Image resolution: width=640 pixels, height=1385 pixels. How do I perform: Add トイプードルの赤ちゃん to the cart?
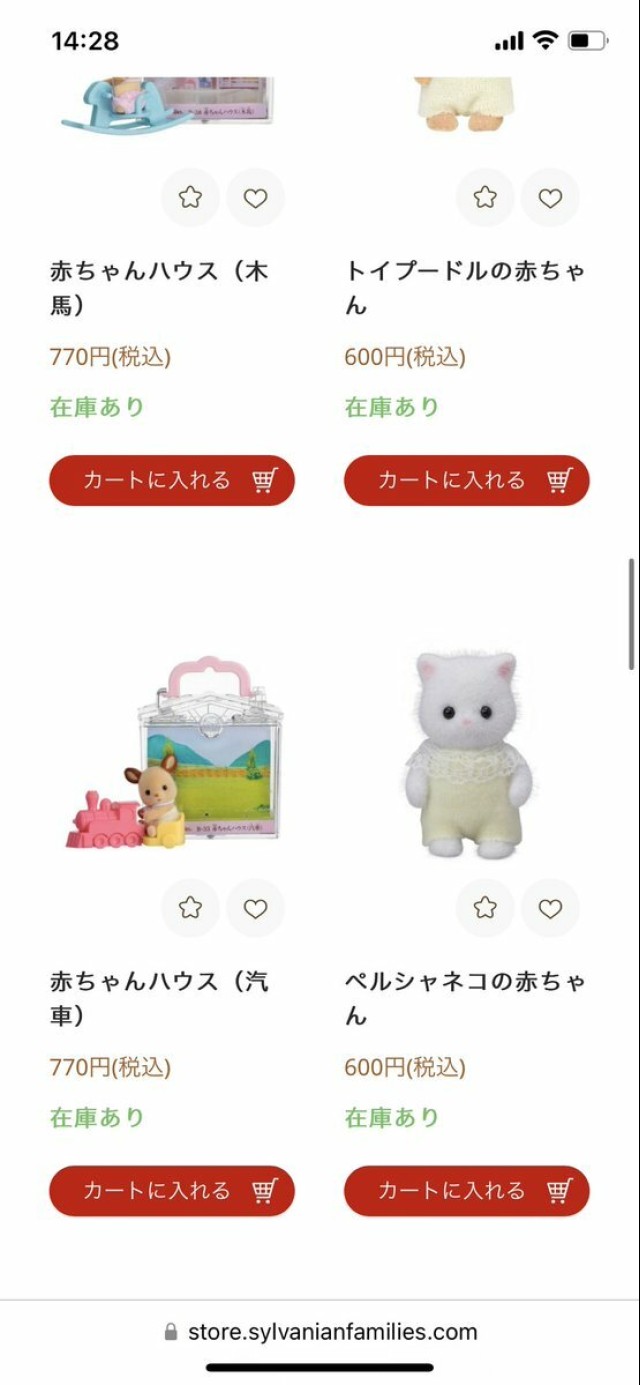466,481
